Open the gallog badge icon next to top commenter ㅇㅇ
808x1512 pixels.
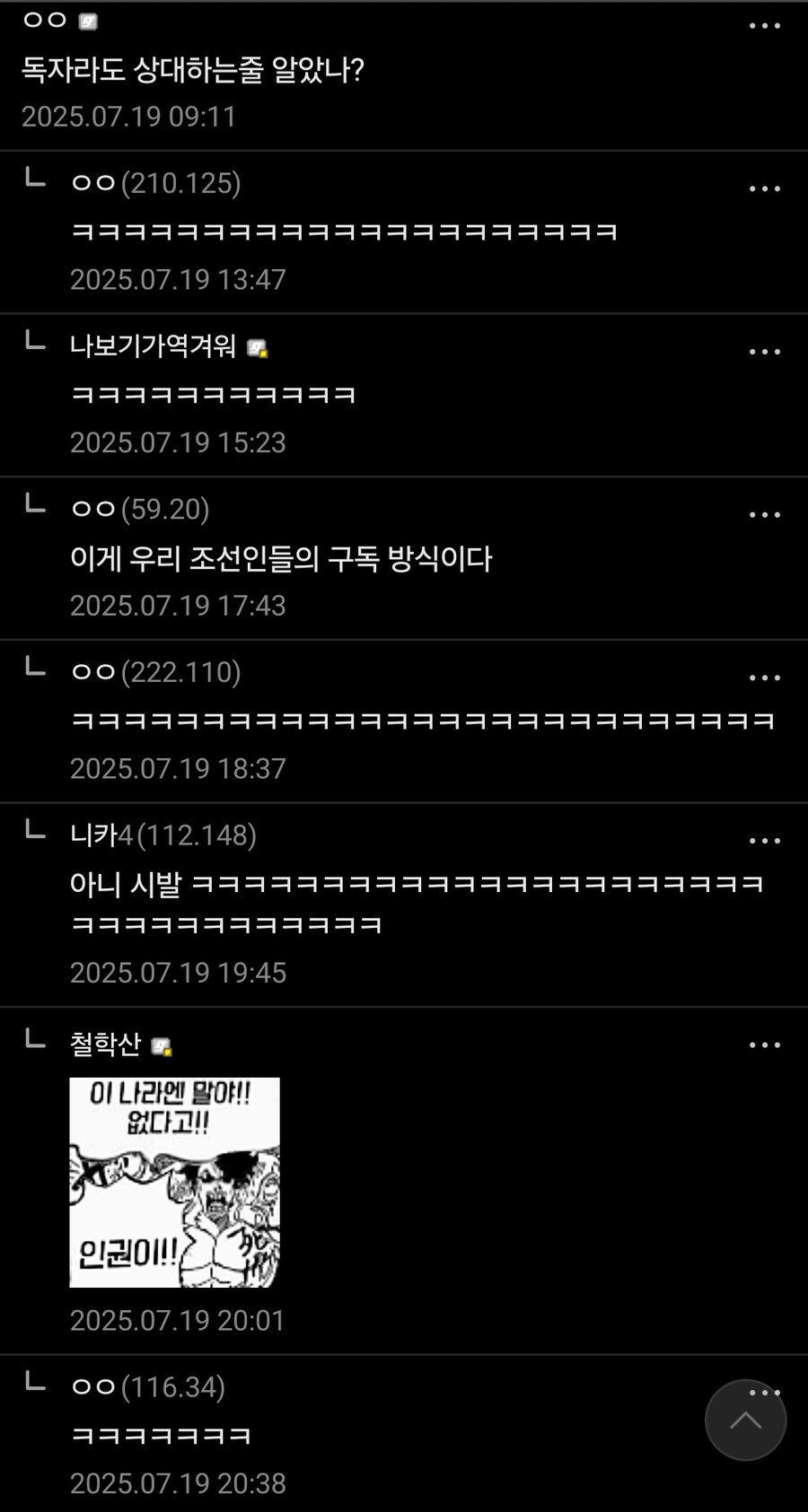click(86, 22)
